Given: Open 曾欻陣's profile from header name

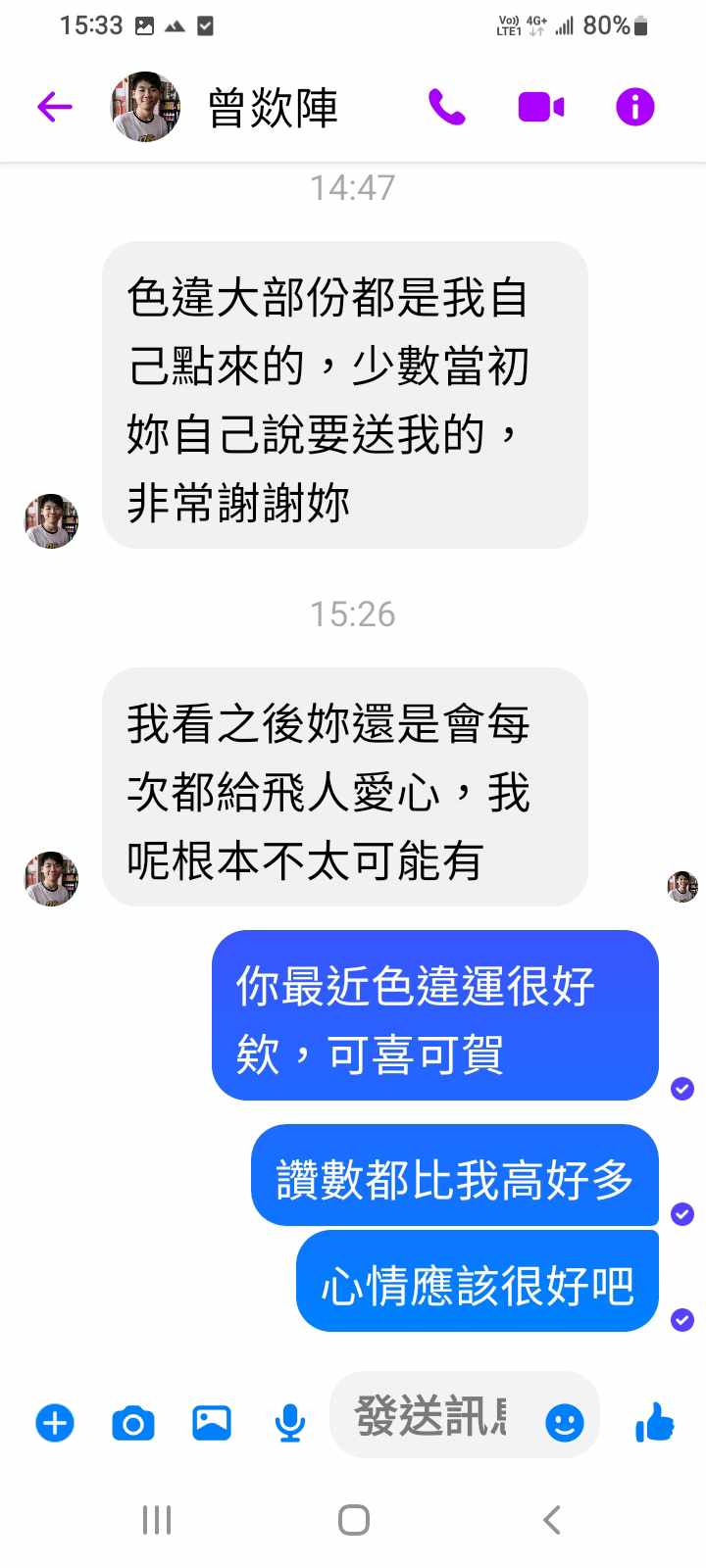Looking at the screenshot, I should 273,108.
